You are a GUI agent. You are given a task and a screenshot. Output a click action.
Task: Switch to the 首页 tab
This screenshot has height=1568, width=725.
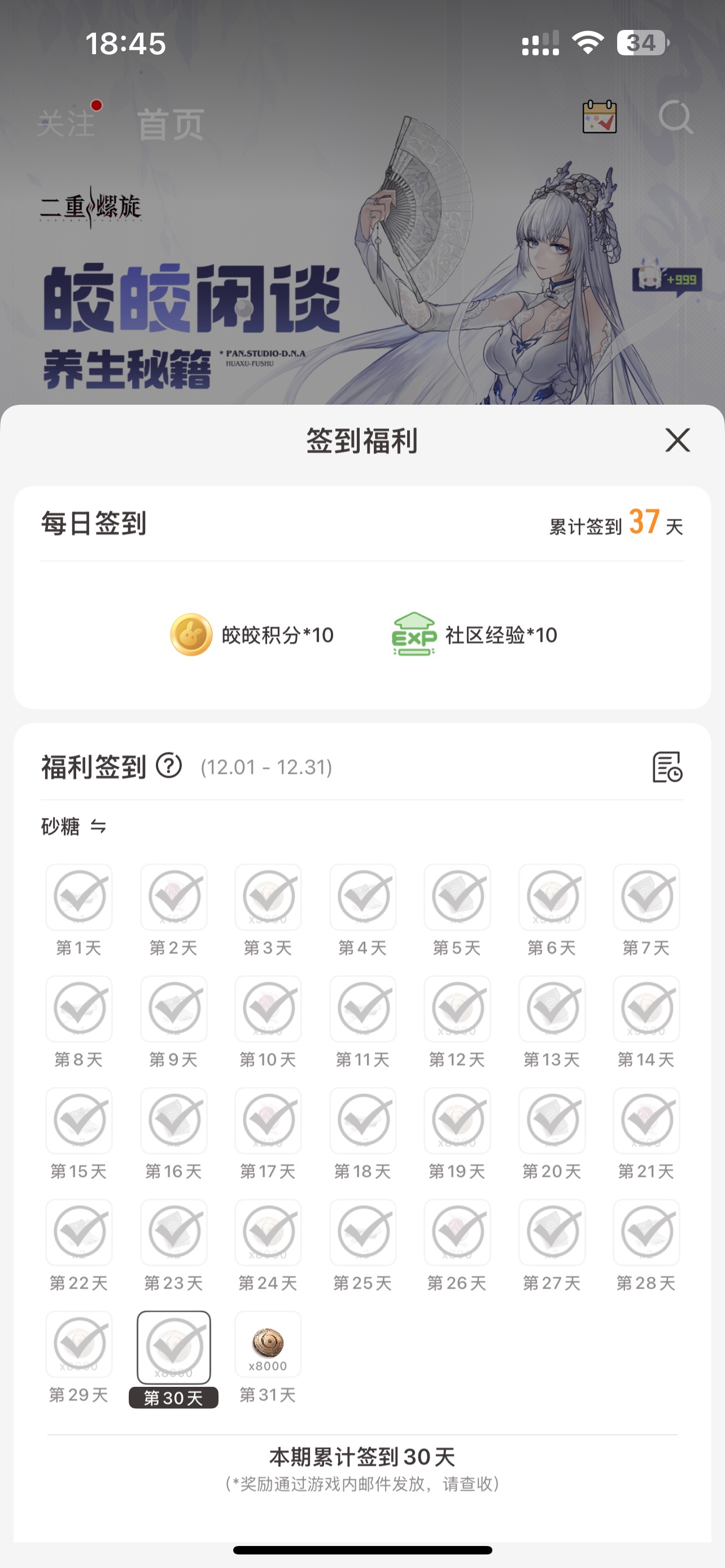pyautogui.click(x=171, y=124)
